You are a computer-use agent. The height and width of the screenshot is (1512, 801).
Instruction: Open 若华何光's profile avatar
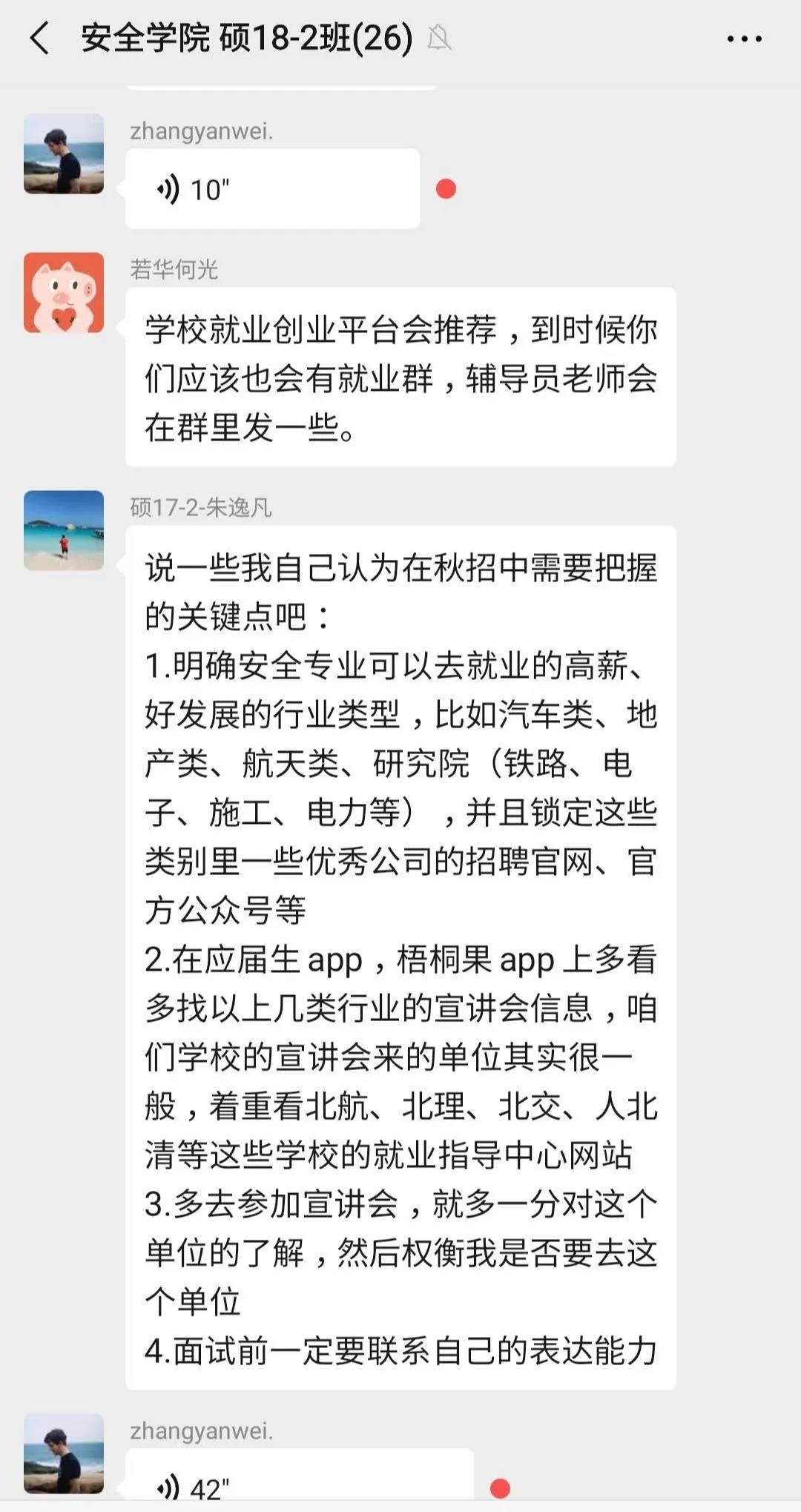tap(64, 292)
